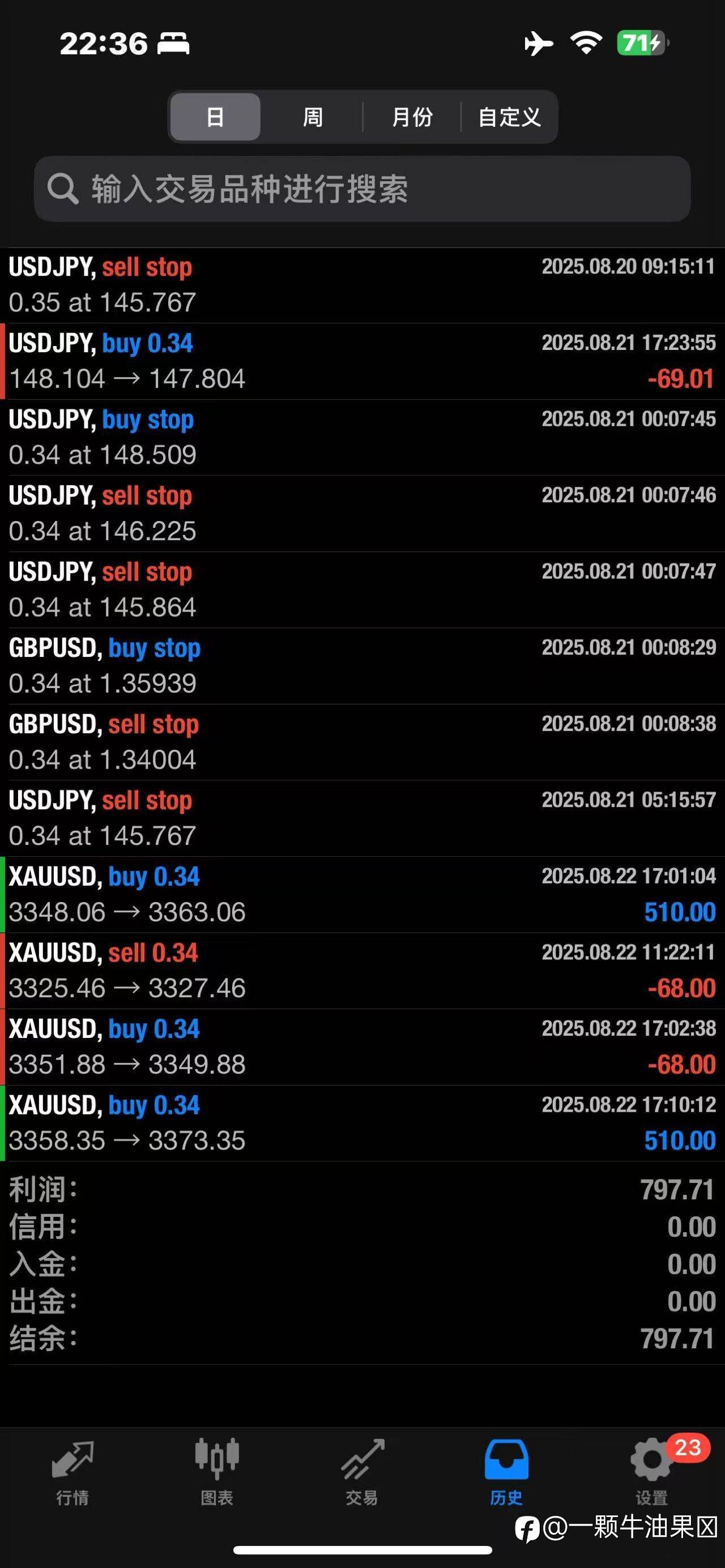
Task: Open XAUUSD buy 3348.06 → 3363.06 trade
Action: coord(362,895)
